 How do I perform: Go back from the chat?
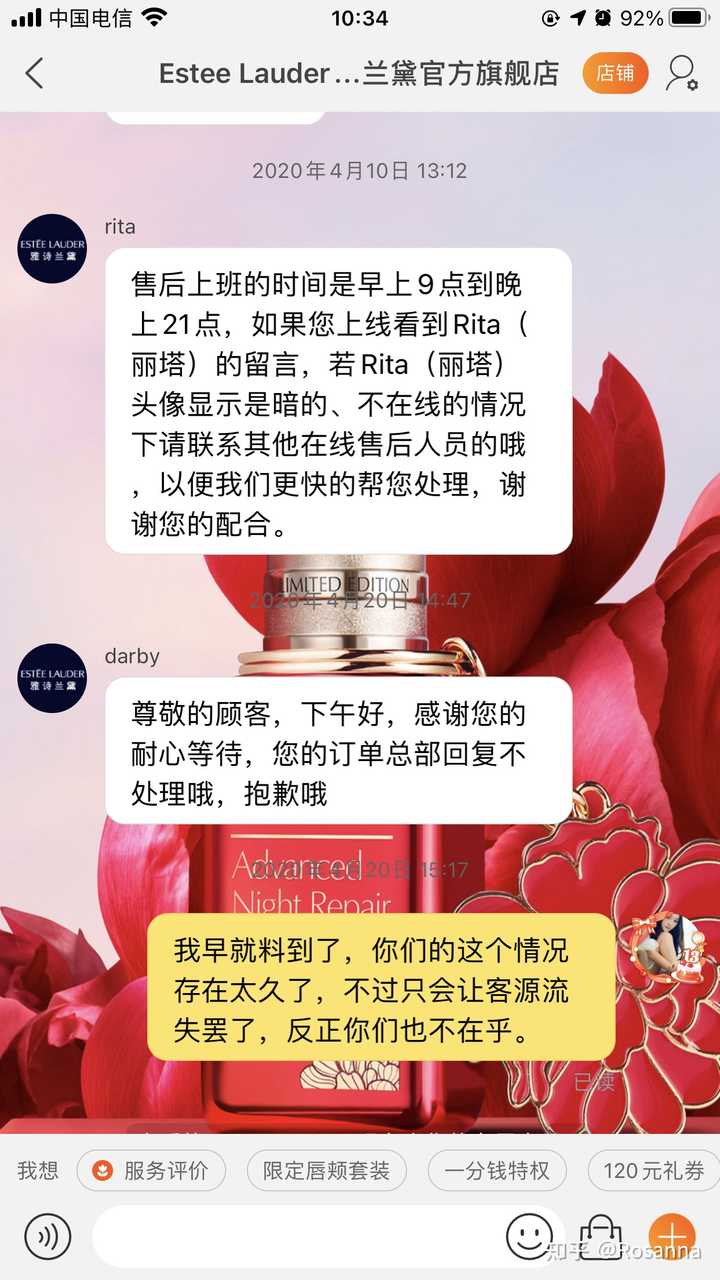[x=35, y=73]
